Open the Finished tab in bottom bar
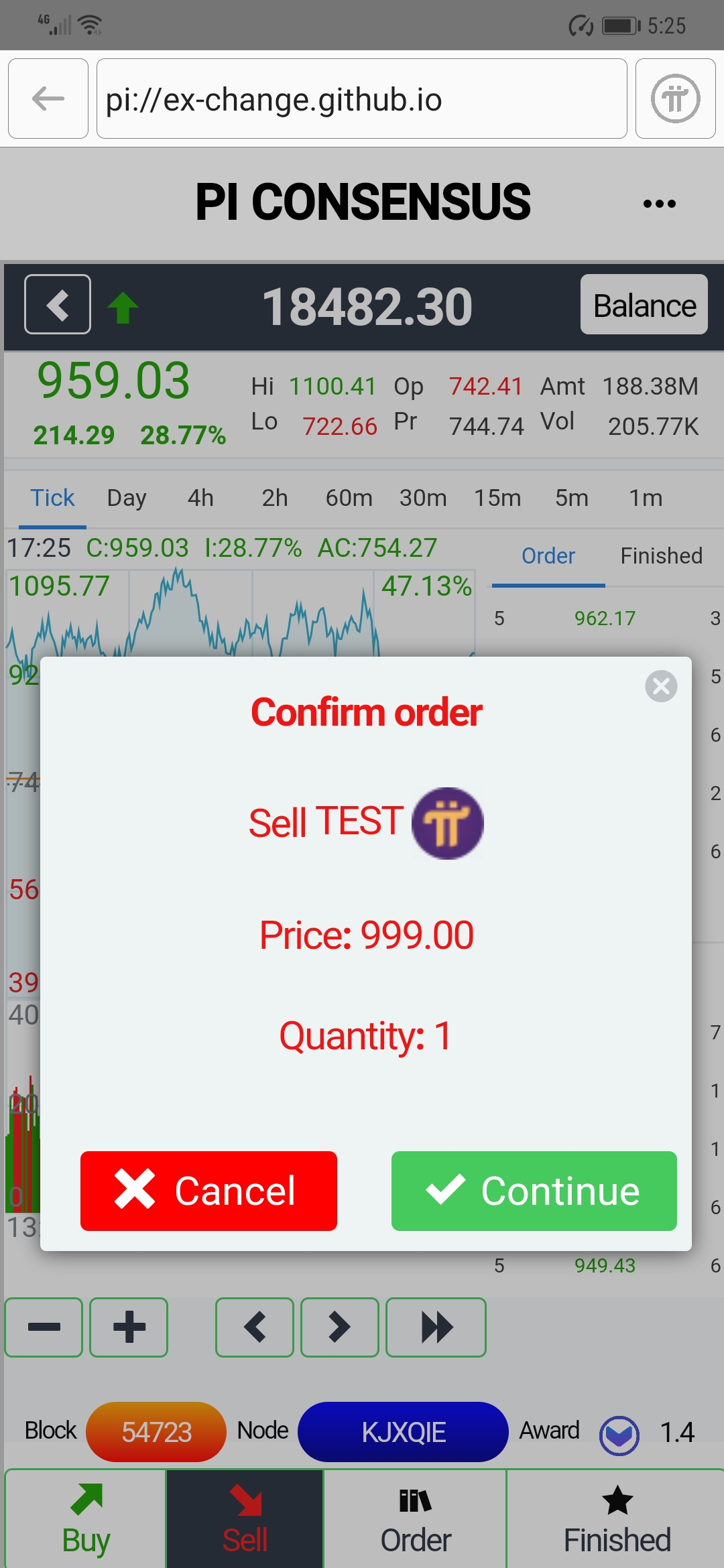724x1568 pixels. click(617, 1520)
